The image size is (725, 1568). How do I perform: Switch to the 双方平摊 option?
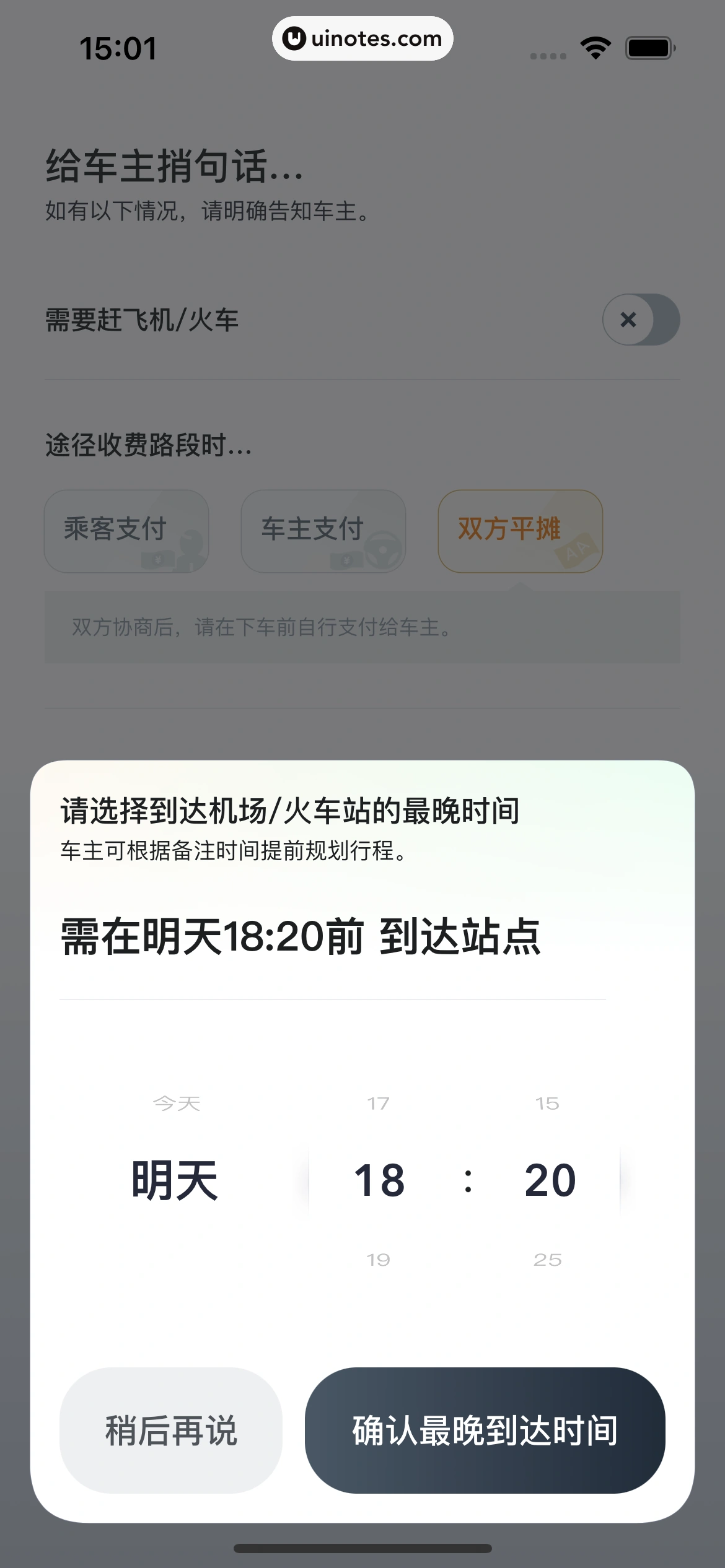(x=521, y=531)
